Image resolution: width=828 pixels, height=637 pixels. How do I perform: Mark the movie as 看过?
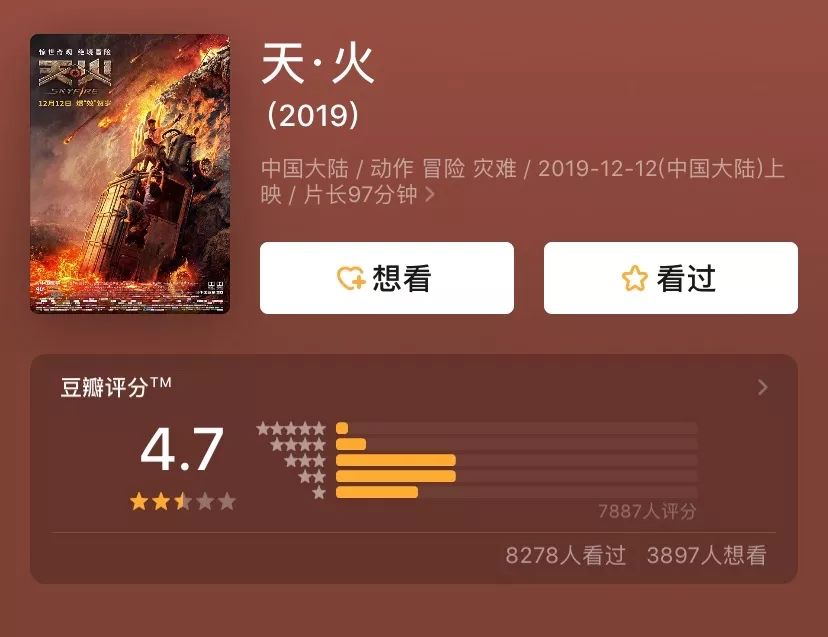click(670, 278)
